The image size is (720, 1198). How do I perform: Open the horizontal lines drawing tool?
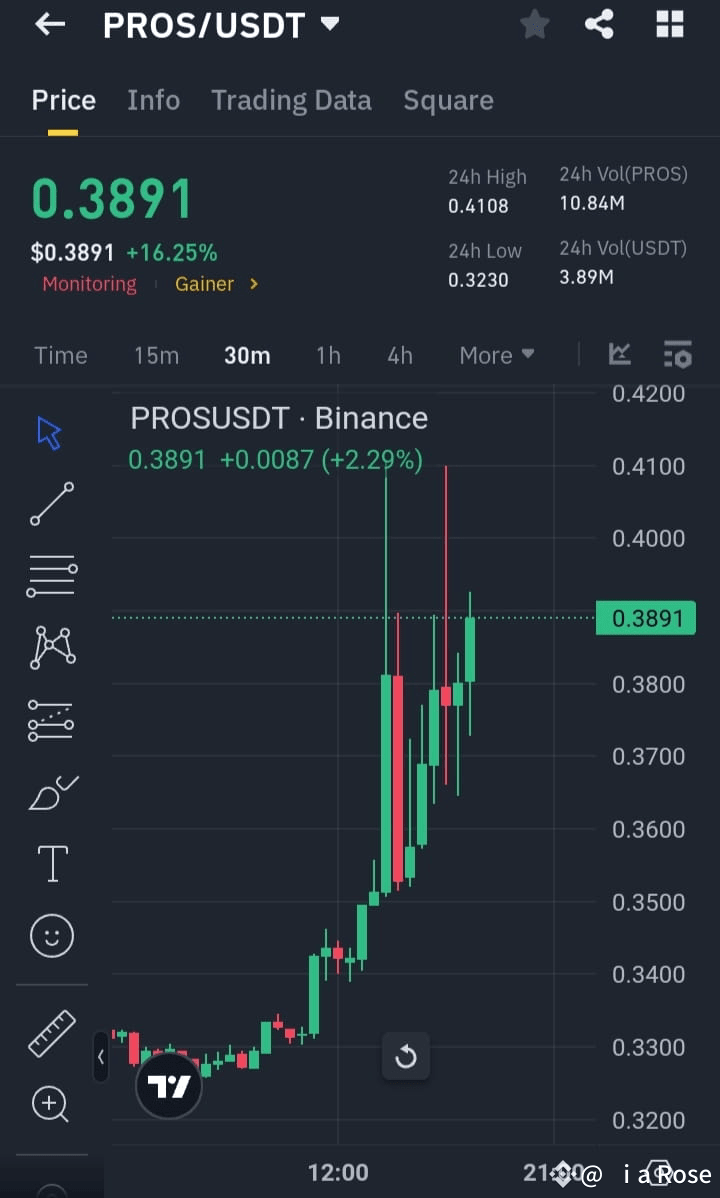tap(51, 575)
